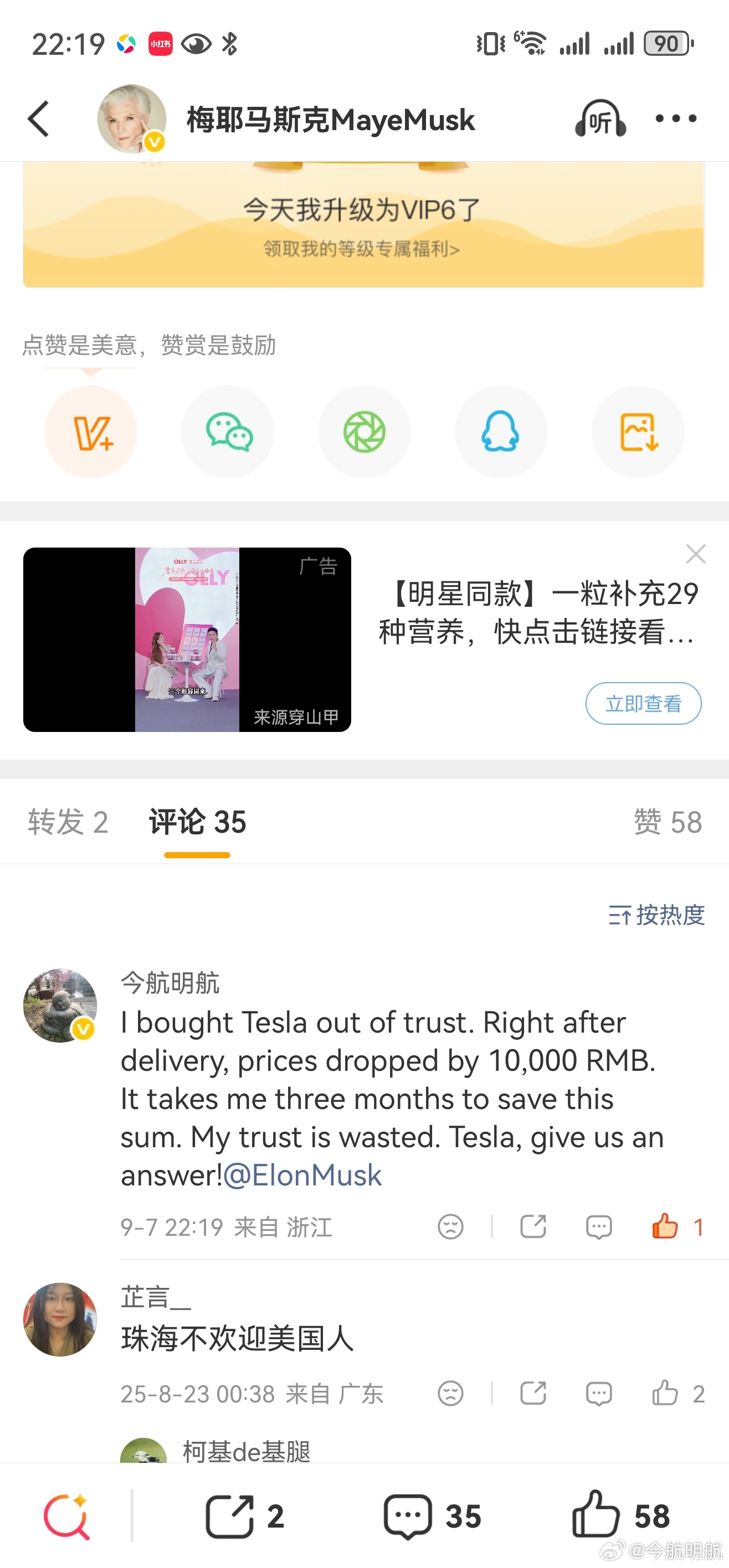The height and width of the screenshot is (1568, 729).
Task: Change comment sorting via 按热度
Action: [656, 915]
